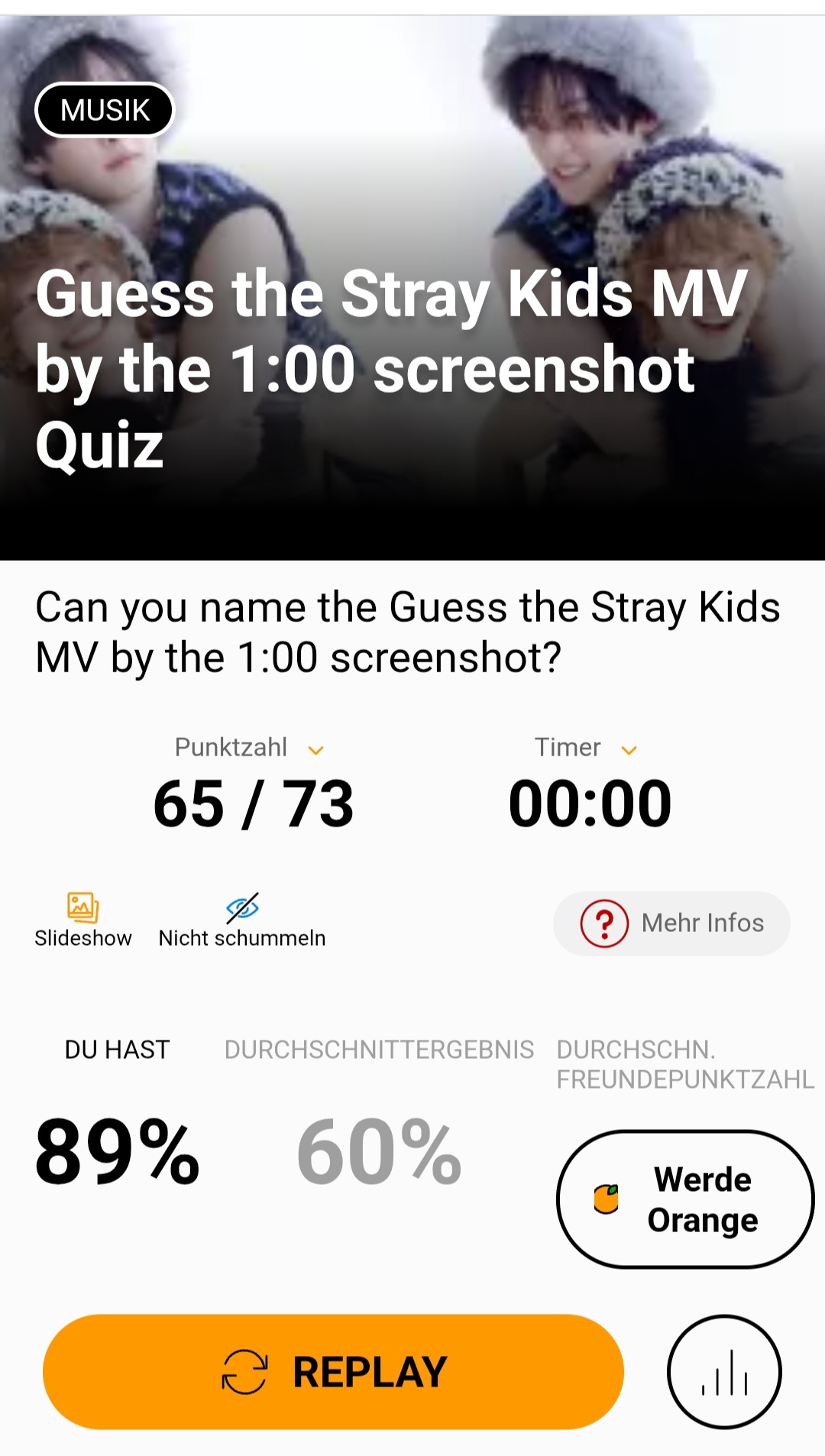Open Mehr Infos about the quiz

pyautogui.click(x=671, y=923)
